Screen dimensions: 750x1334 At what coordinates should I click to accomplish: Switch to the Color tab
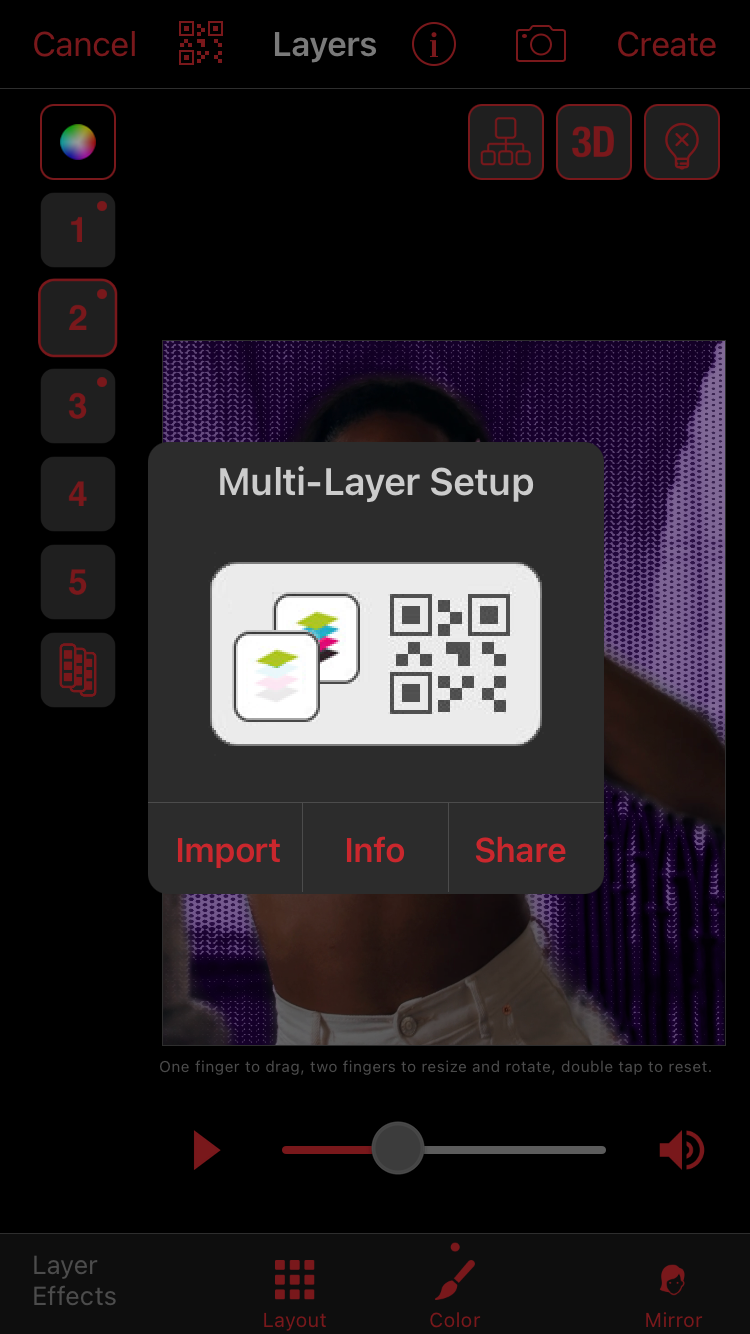(455, 1293)
